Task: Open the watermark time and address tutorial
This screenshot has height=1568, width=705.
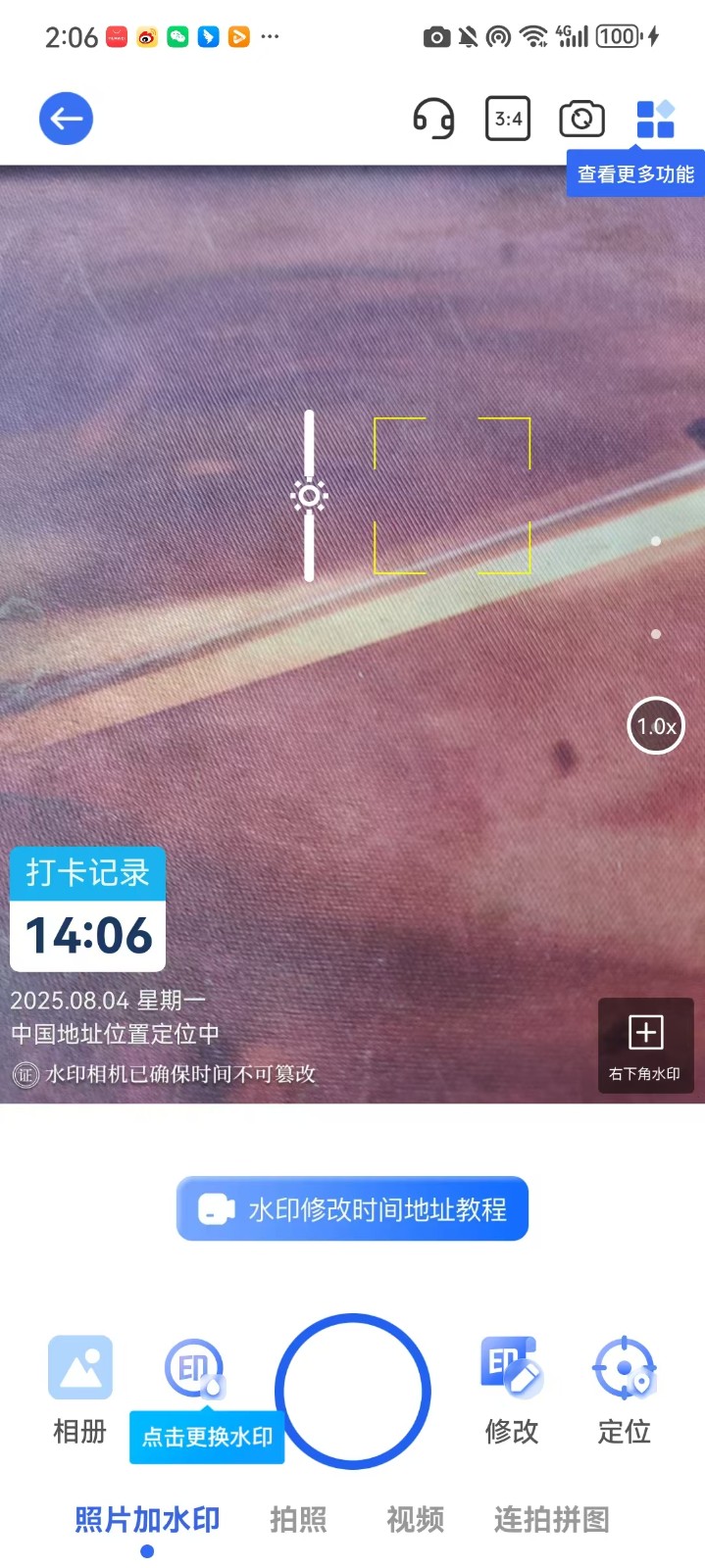Action: point(353,1209)
